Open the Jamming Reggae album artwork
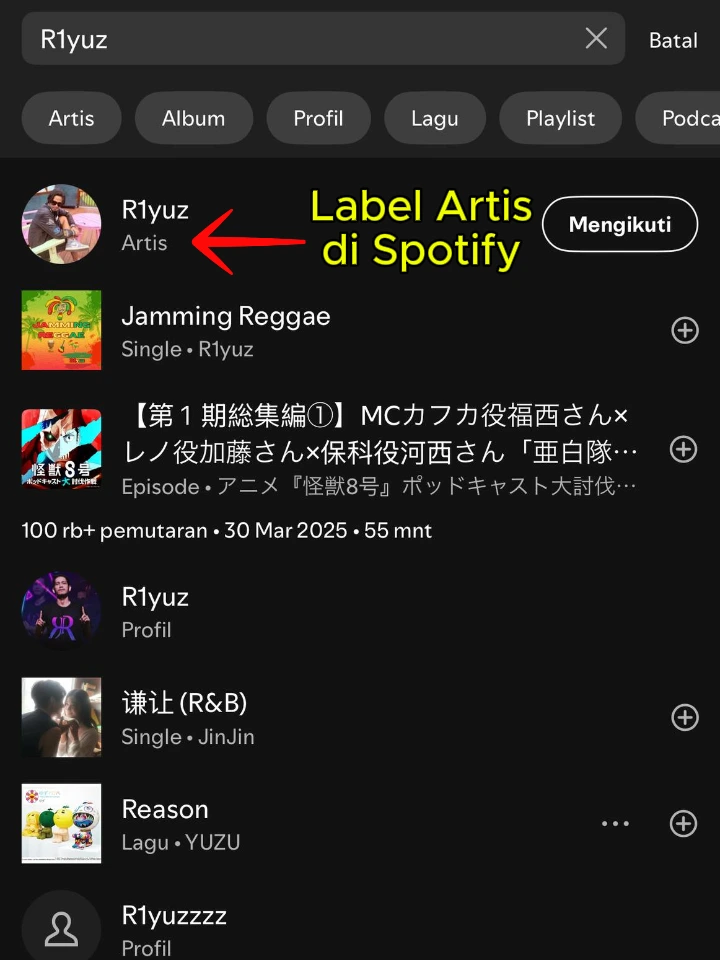This screenshot has height=960, width=720. (x=61, y=330)
